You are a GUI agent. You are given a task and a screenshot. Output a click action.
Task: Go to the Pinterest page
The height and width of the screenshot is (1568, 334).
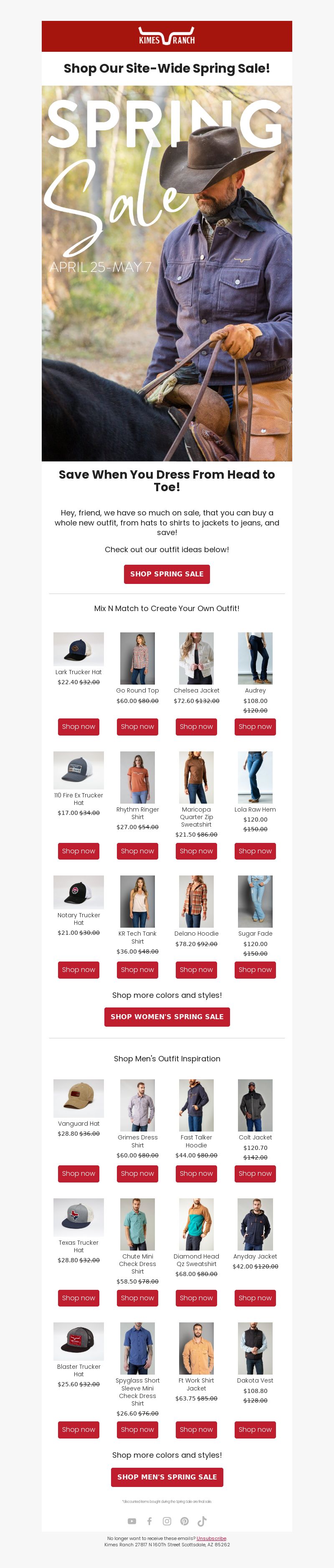tap(185, 1520)
